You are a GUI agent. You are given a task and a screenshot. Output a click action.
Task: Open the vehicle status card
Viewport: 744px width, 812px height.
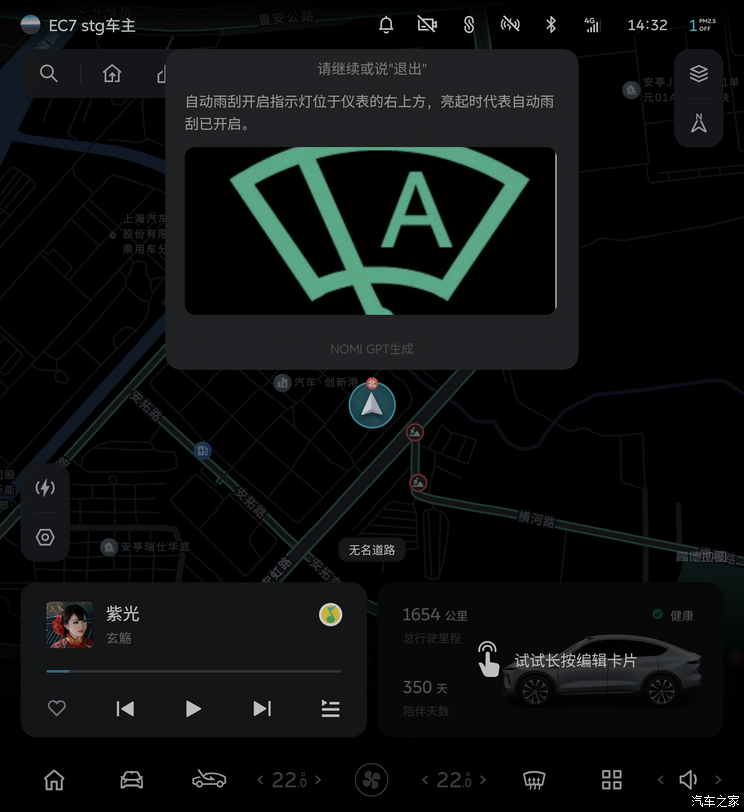coord(550,660)
